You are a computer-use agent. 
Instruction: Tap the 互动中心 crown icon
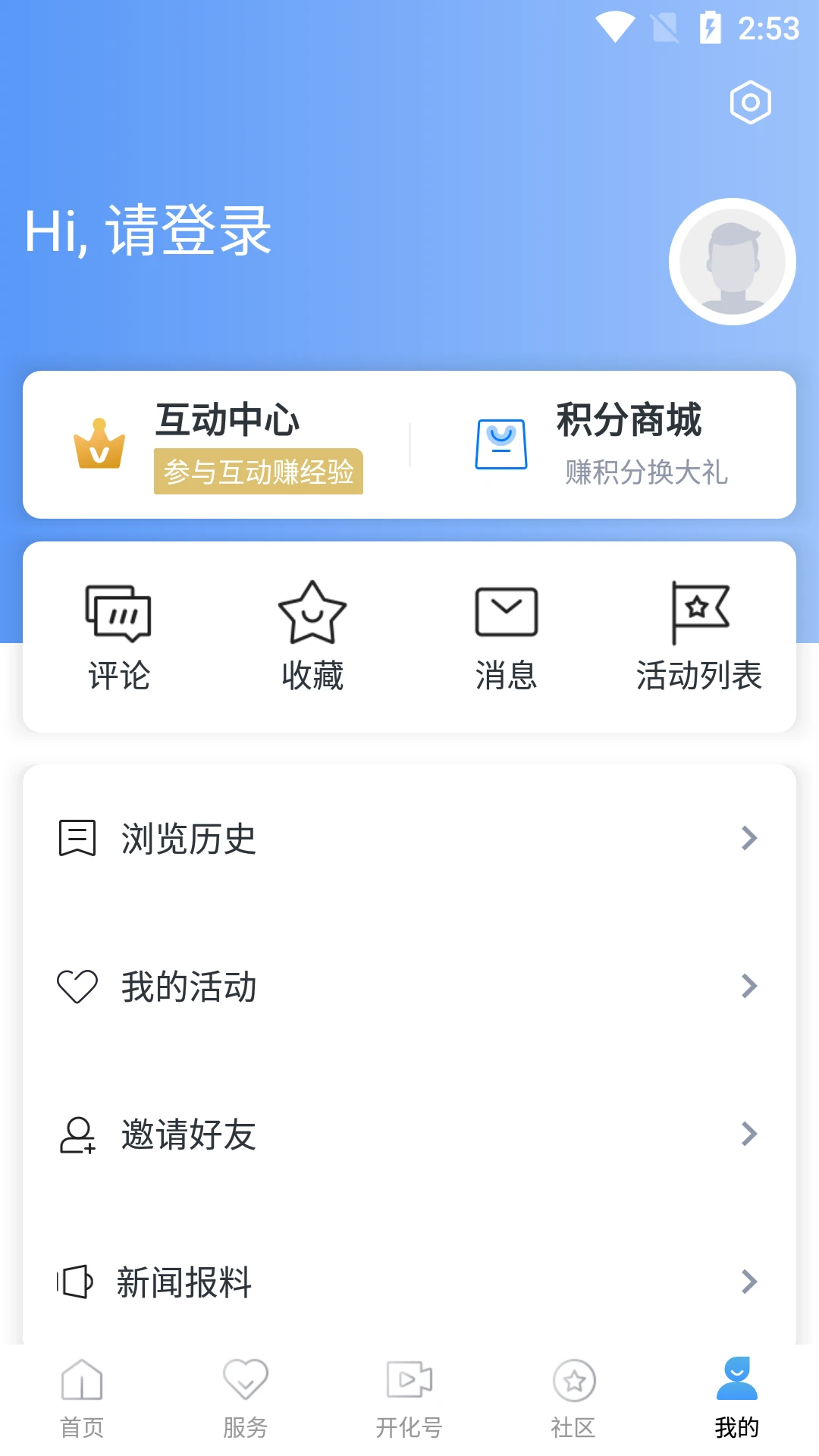coord(99,443)
